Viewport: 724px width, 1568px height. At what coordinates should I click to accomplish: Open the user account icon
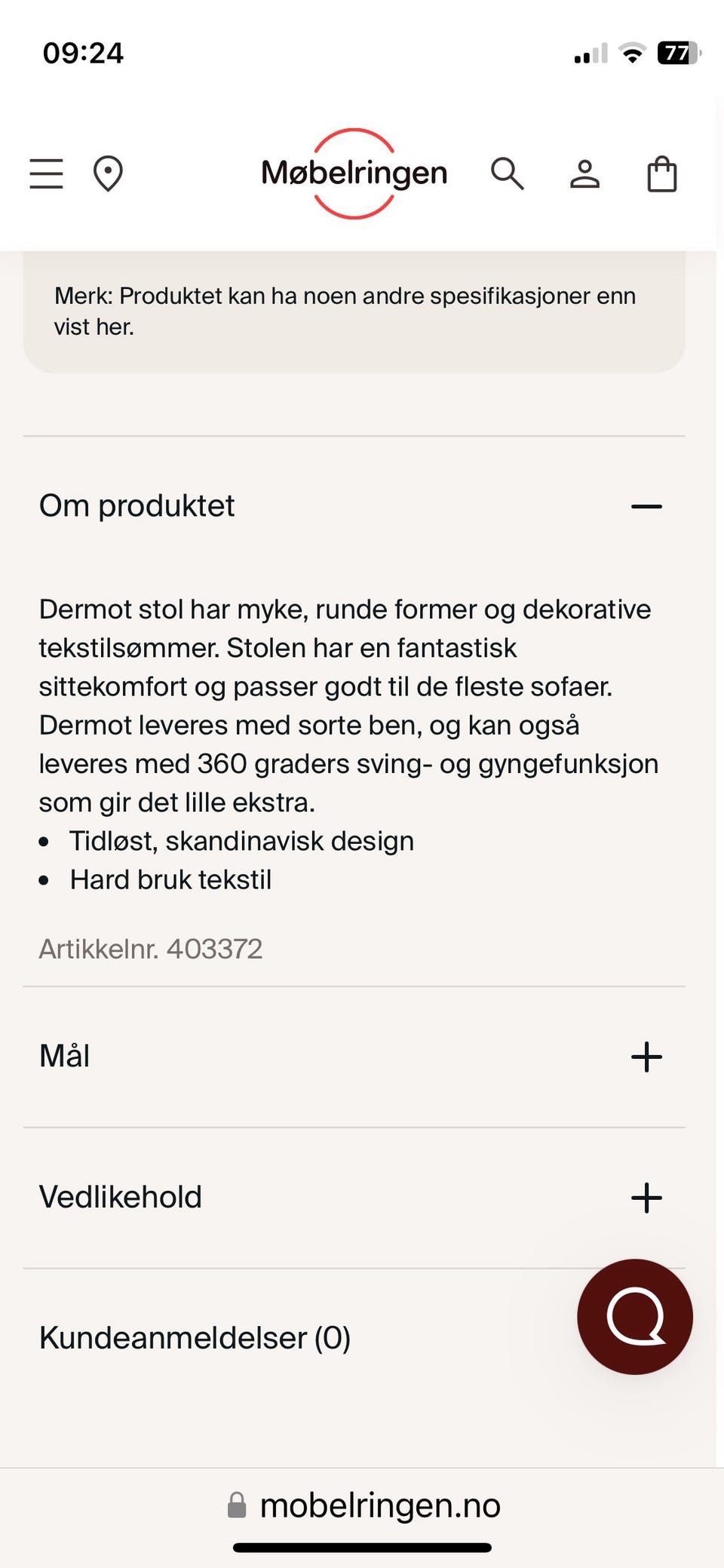tap(584, 173)
